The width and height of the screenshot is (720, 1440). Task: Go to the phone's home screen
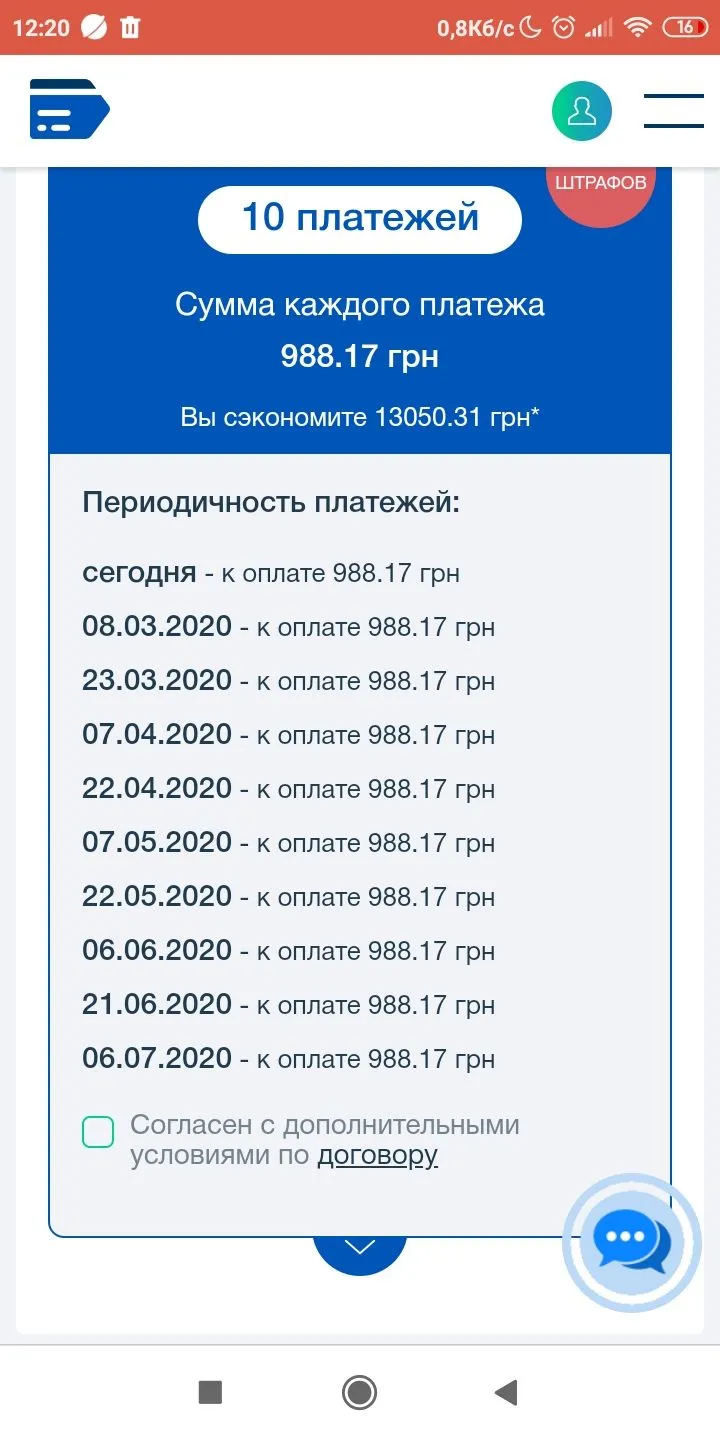pyautogui.click(x=359, y=1392)
